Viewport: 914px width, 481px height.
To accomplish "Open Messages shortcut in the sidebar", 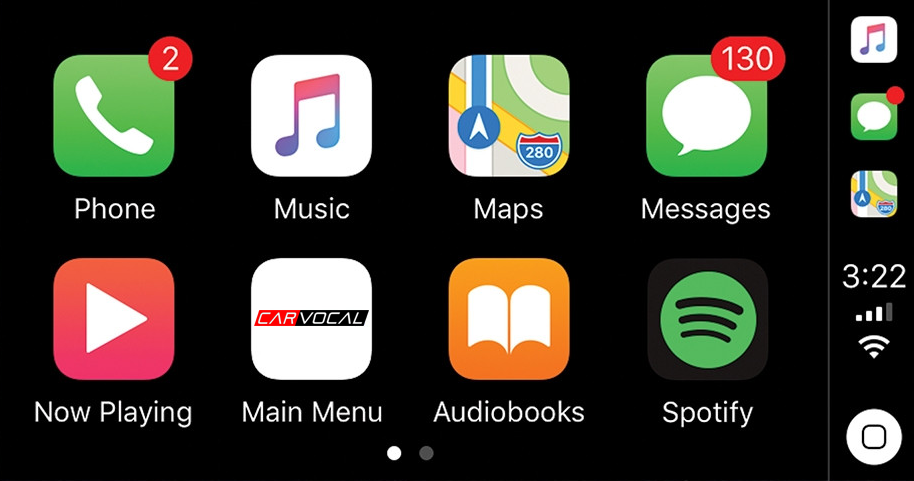I will 873,117.
